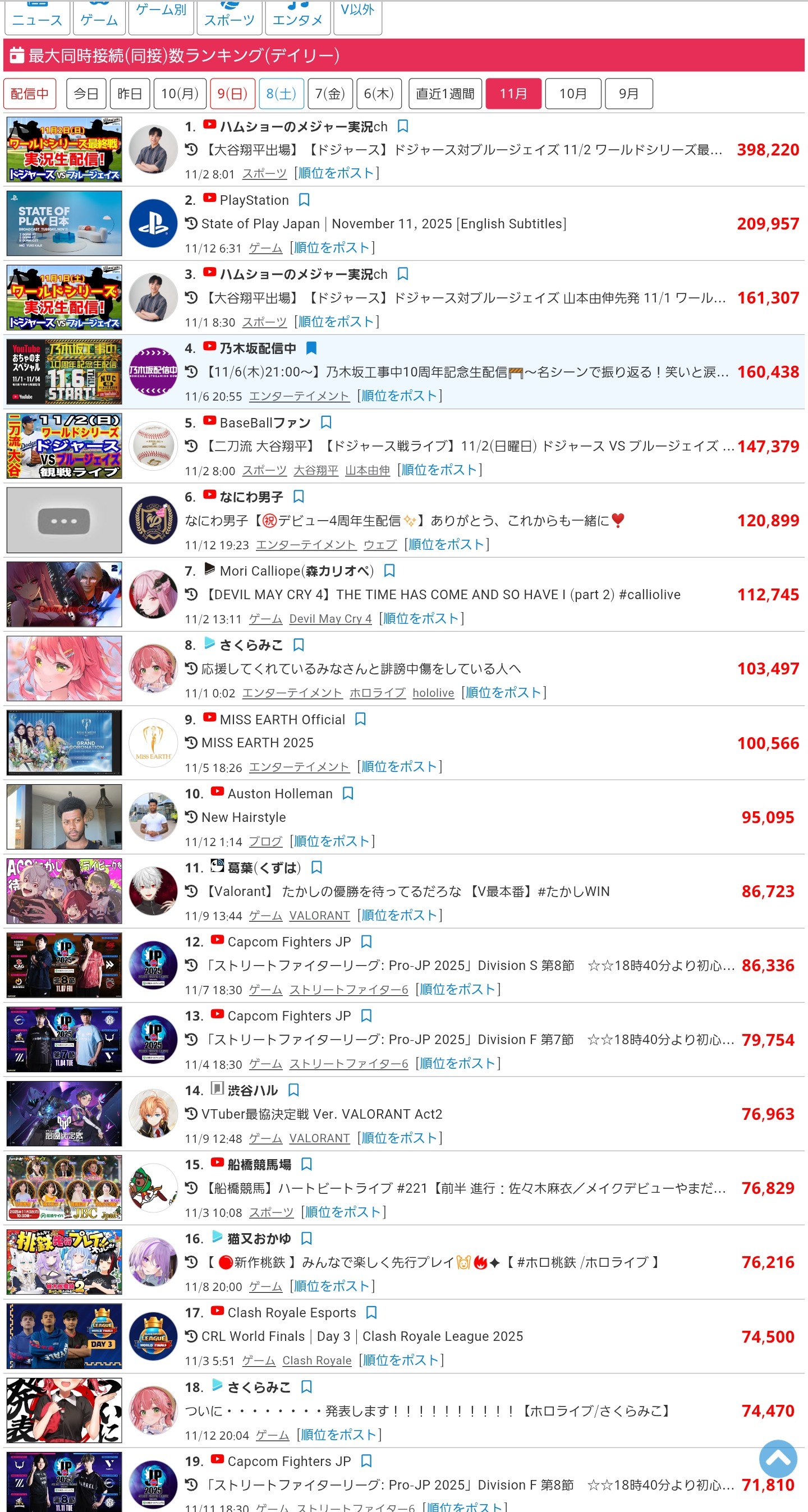
Task: Open the ホロライブ tag under さくらみこ
Action: tap(377, 693)
